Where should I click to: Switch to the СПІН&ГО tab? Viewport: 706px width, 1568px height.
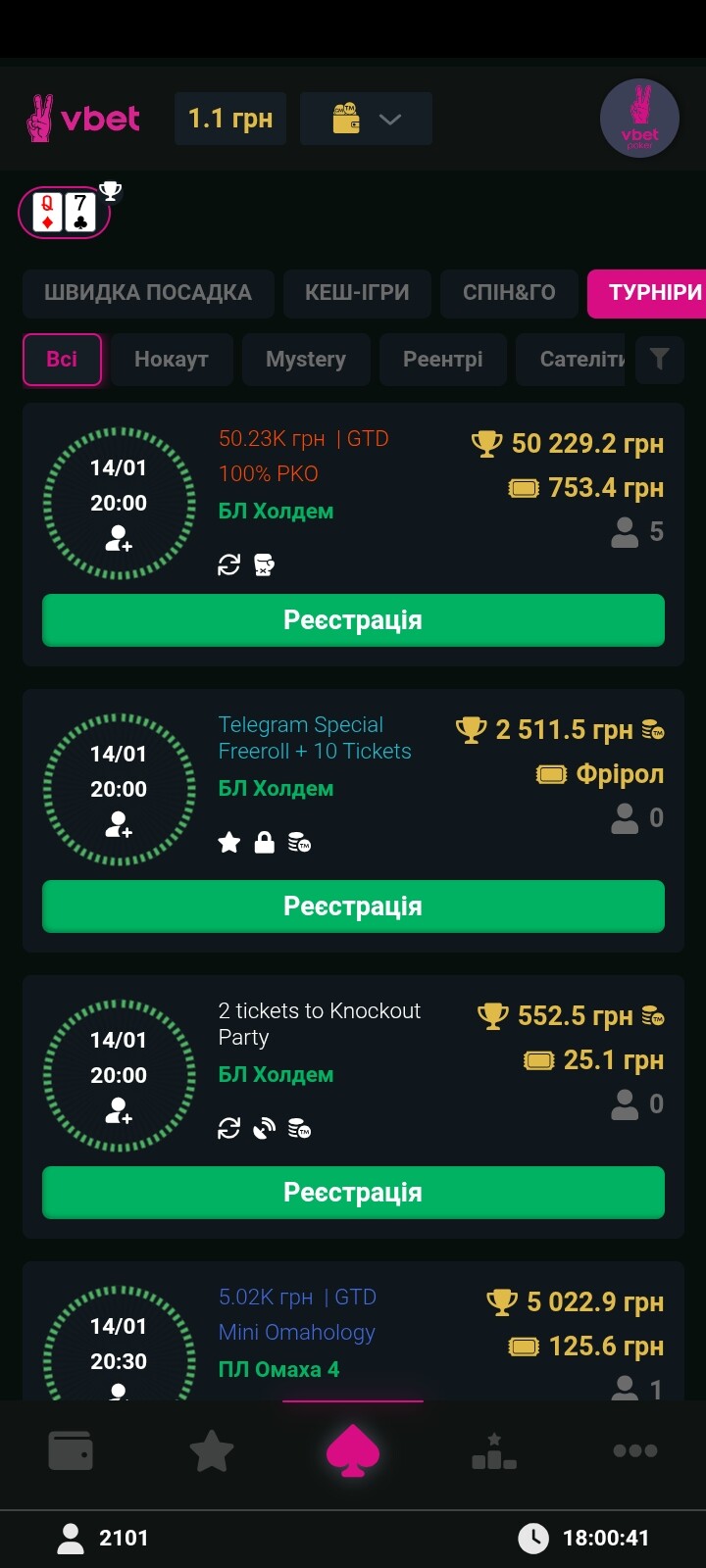(x=509, y=293)
